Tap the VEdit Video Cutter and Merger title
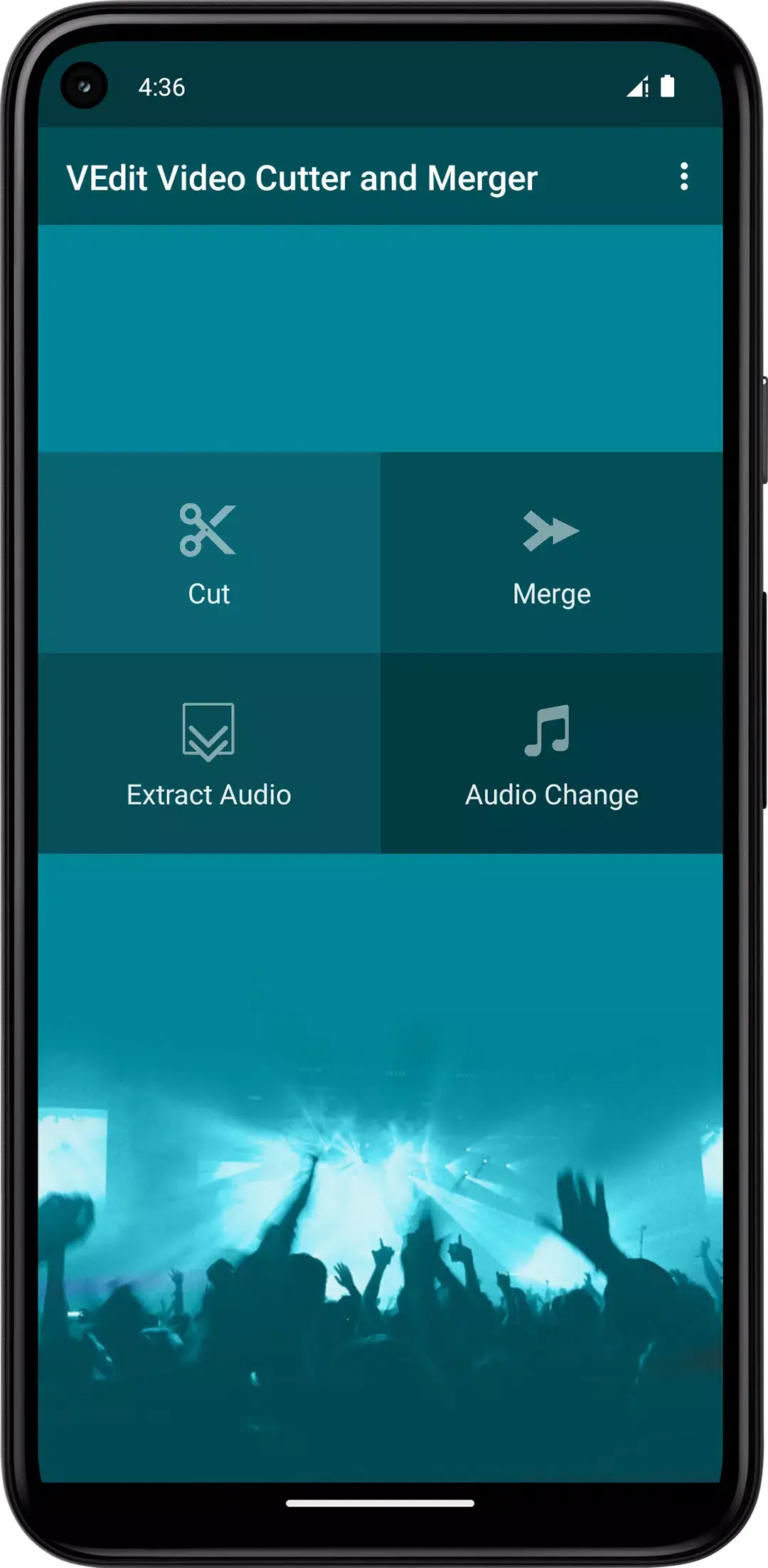 point(303,178)
